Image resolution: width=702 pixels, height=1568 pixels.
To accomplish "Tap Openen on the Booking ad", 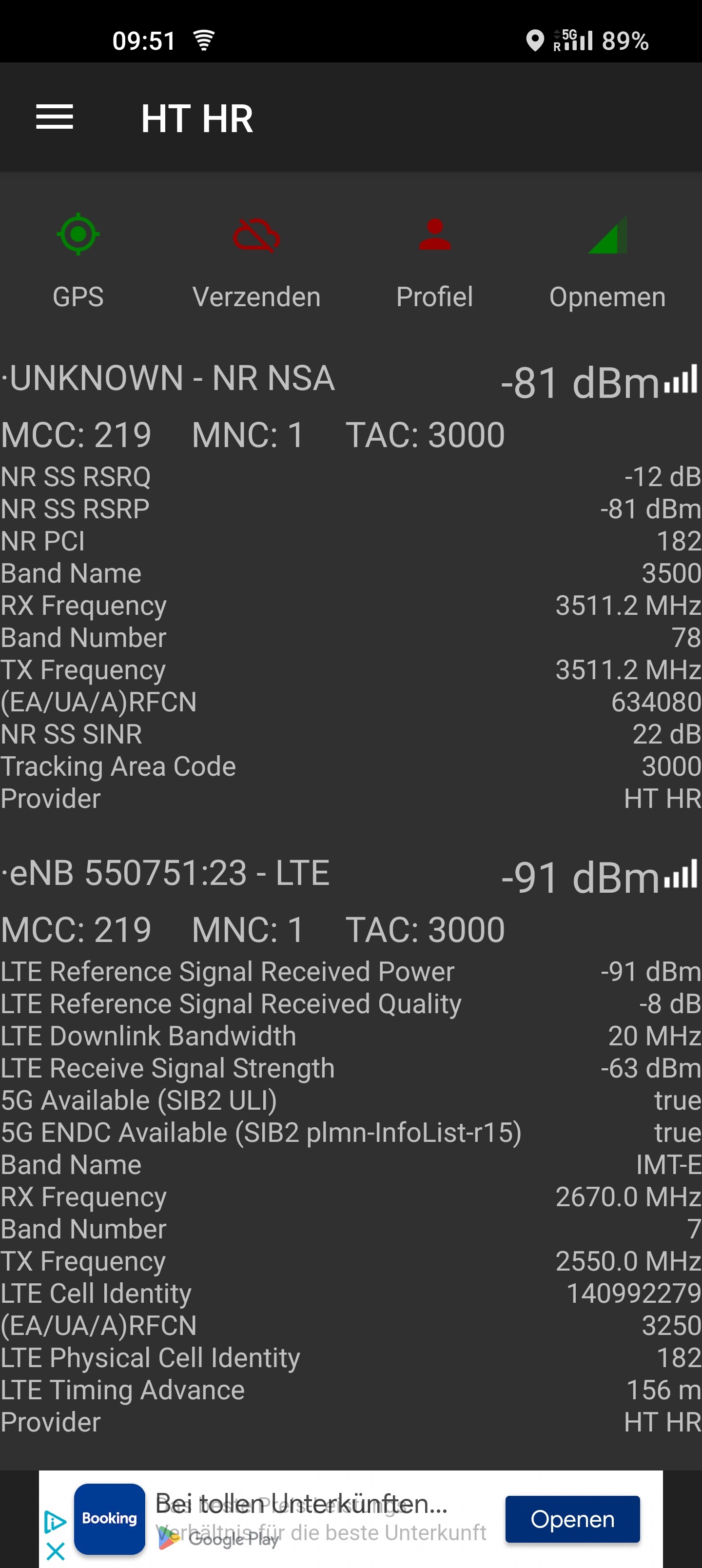I will (572, 1519).
